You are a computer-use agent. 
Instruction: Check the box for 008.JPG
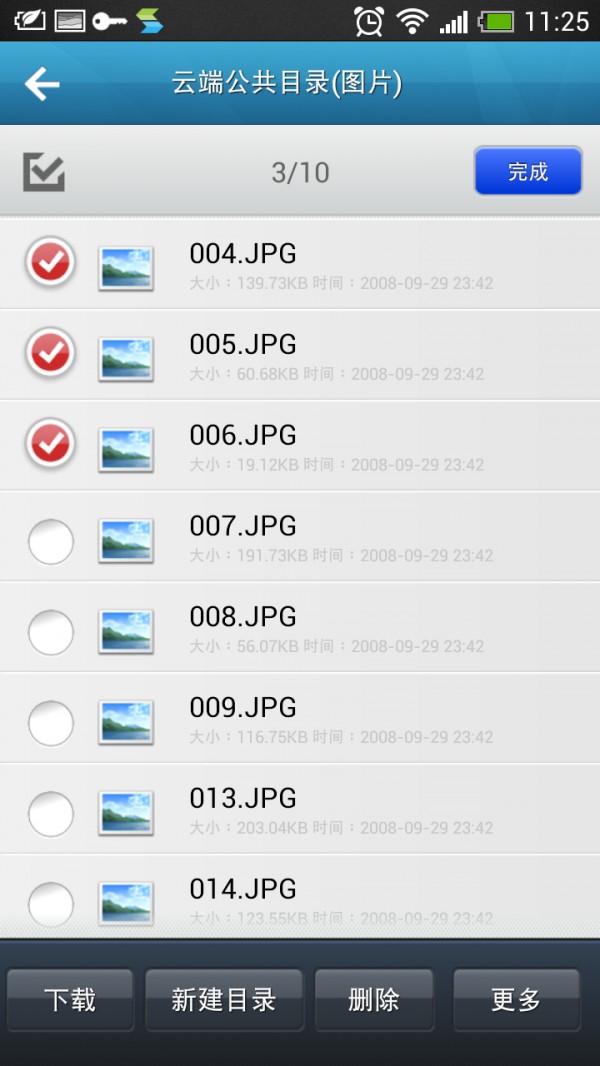point(50,632)
